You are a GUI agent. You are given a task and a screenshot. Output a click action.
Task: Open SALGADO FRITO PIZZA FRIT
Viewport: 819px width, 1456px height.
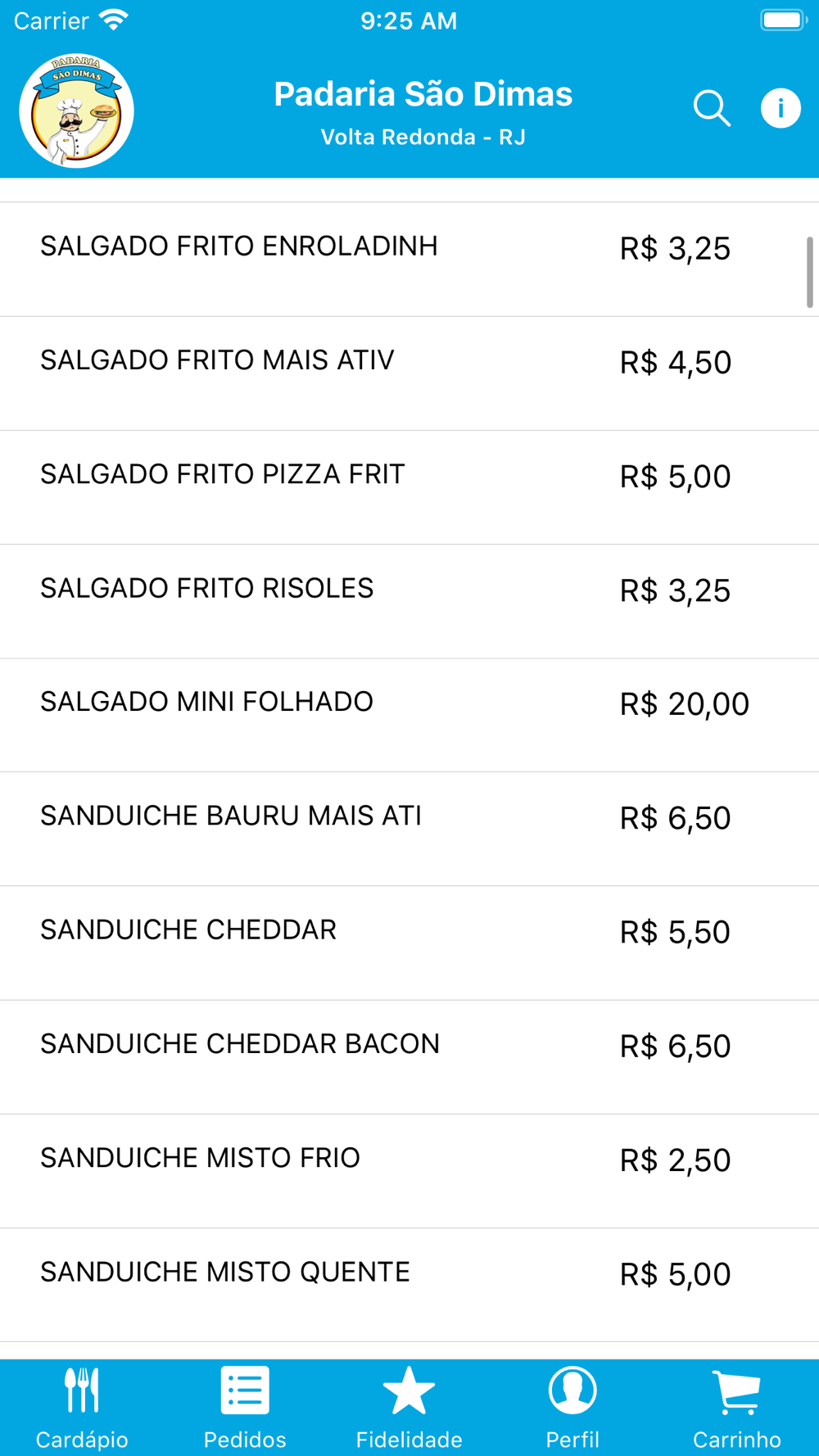(223, 474)
